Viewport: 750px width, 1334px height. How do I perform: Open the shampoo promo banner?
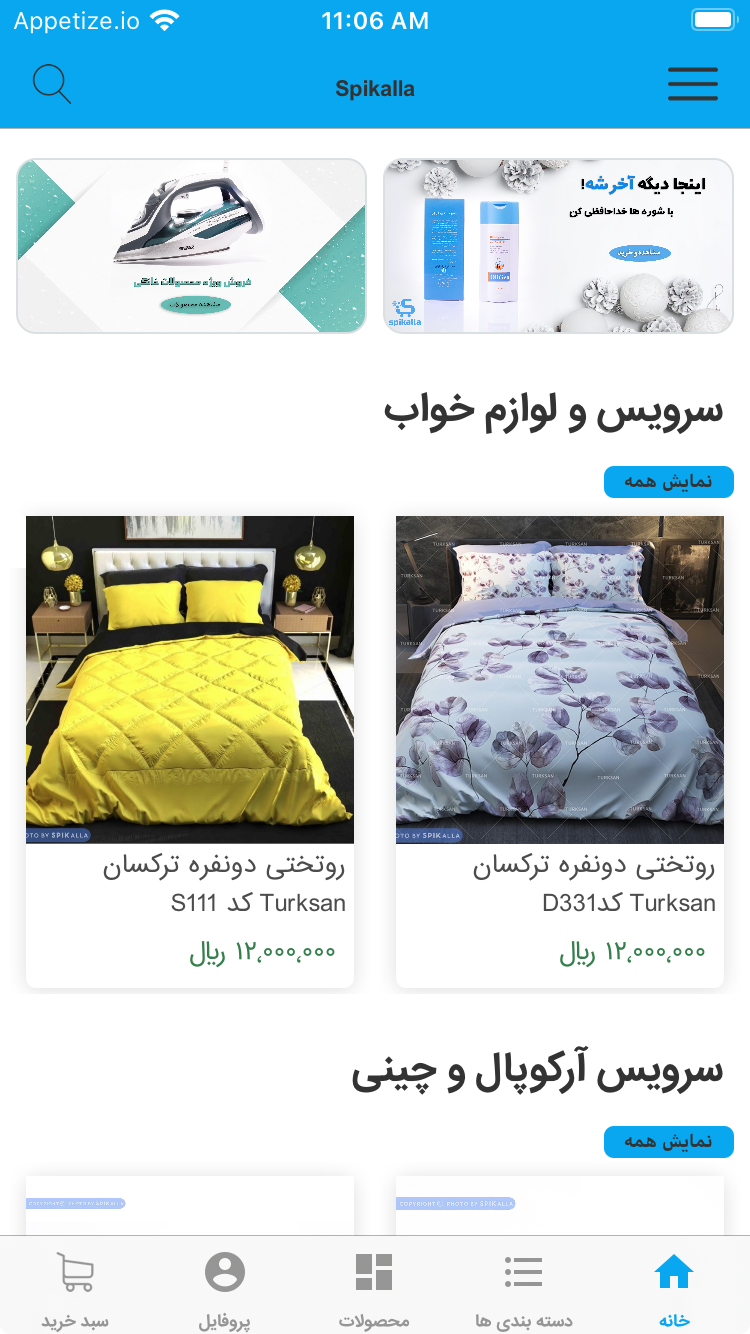pos(558,246)
